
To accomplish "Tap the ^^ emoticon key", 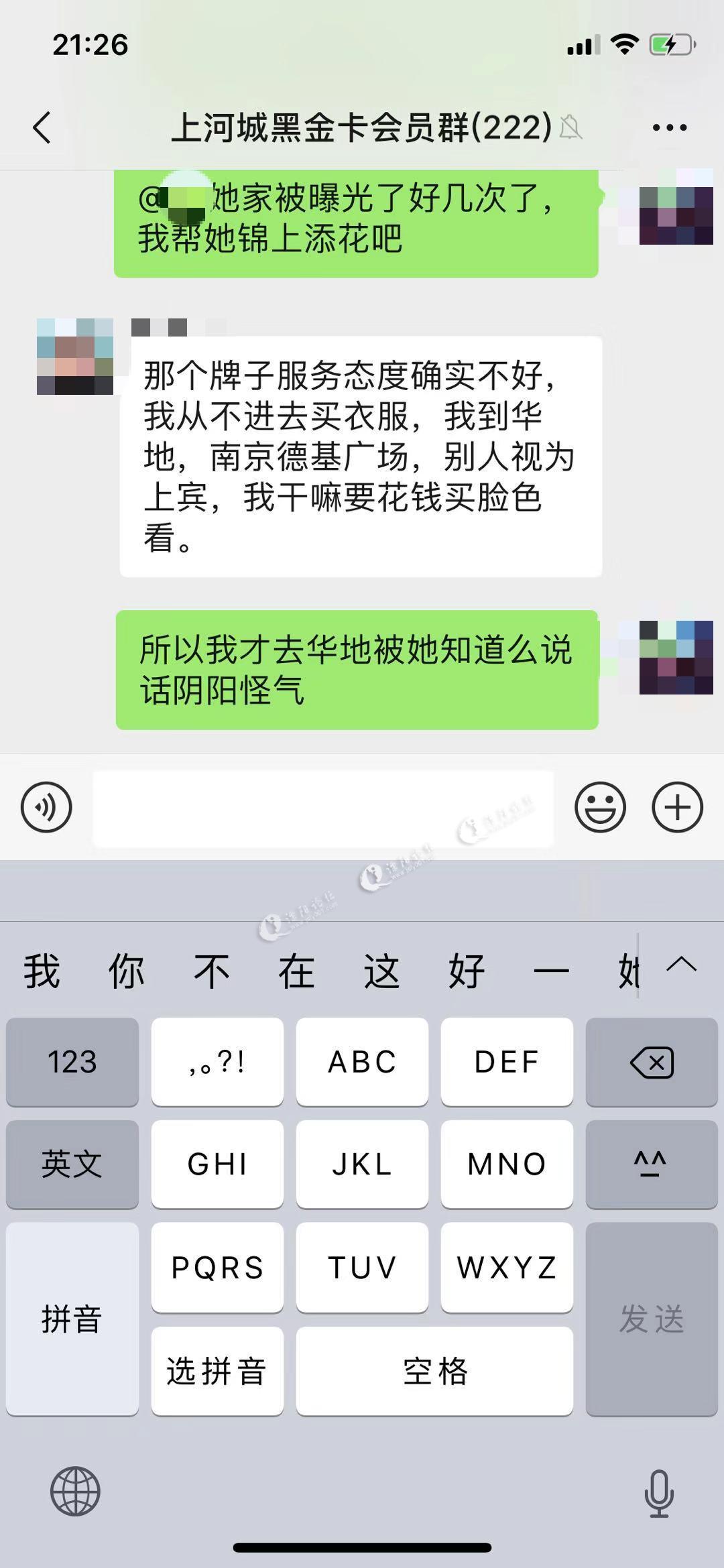I will (651, 1164).
